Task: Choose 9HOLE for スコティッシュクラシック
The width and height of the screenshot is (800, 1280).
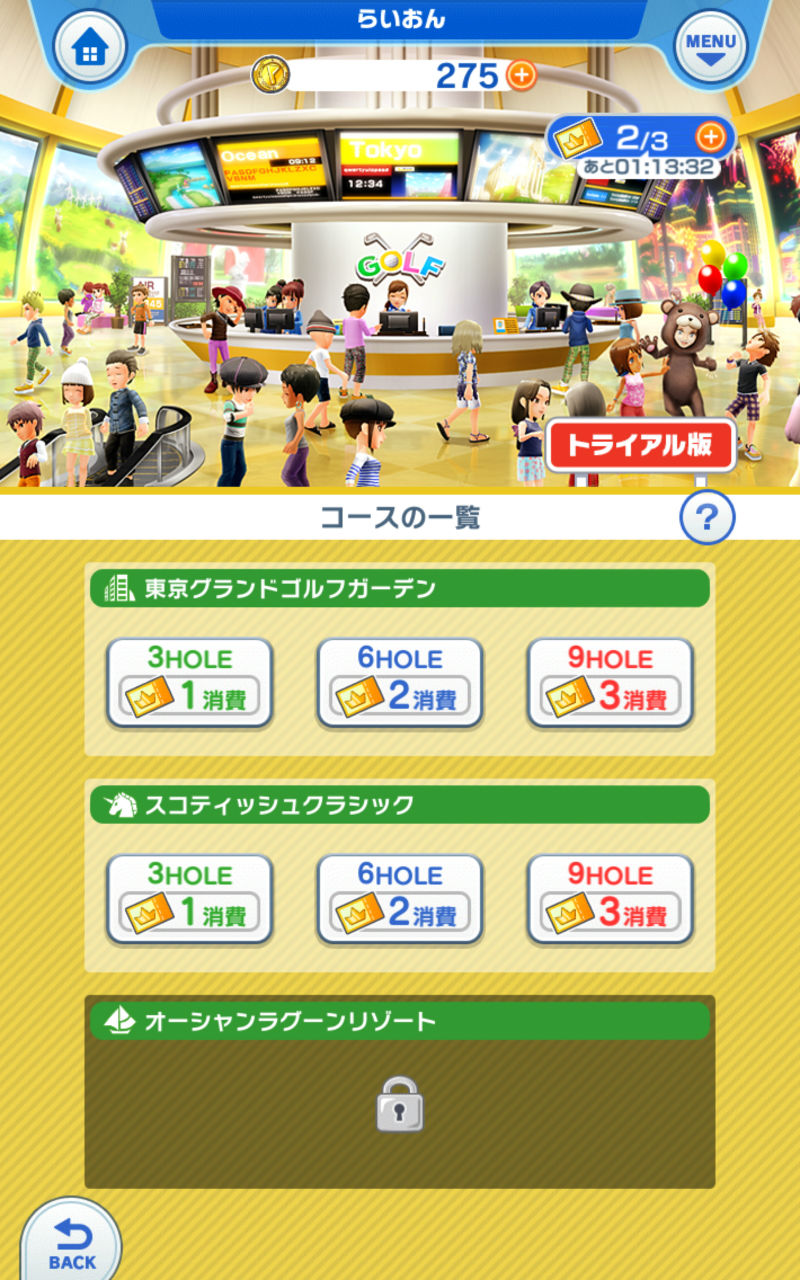Action: point(610,899)
